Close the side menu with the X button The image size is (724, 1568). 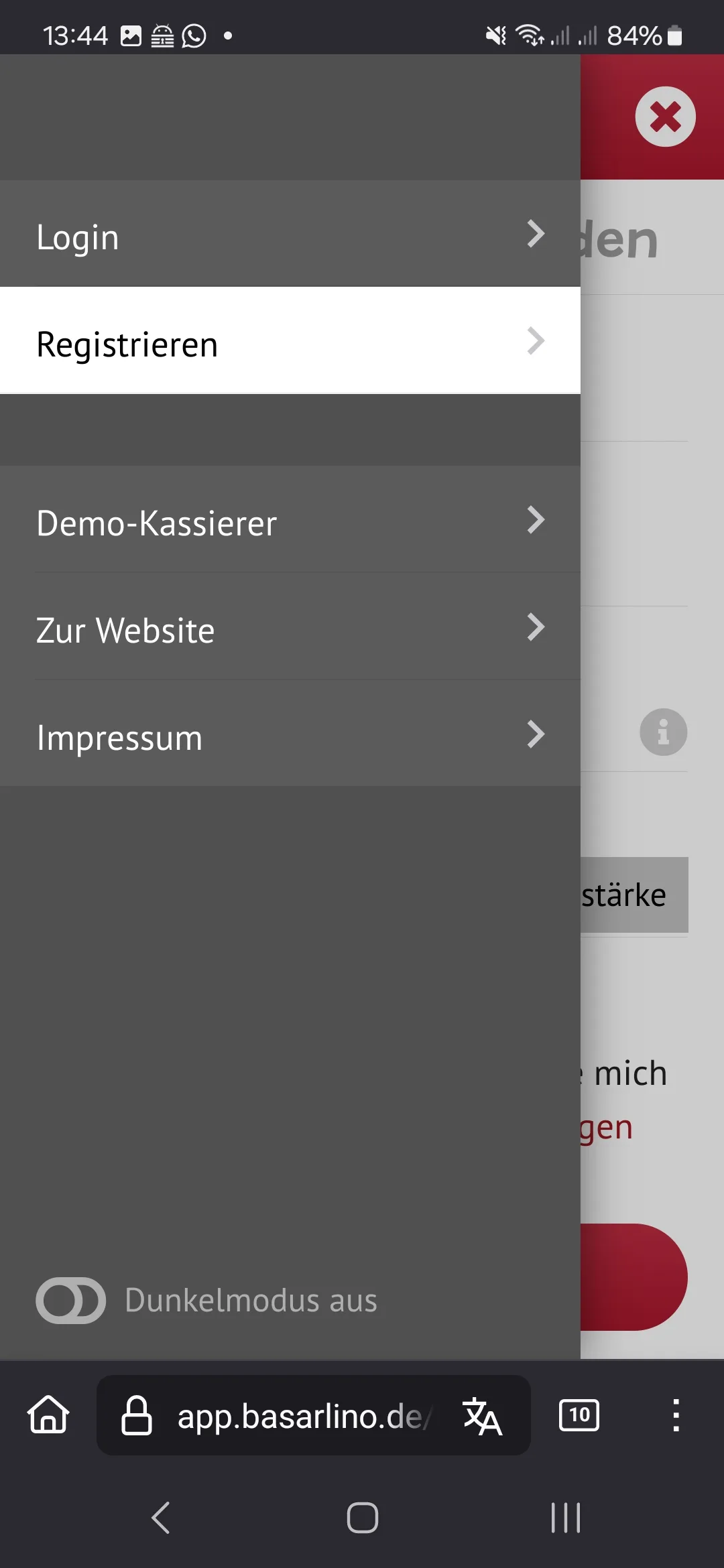665,117
